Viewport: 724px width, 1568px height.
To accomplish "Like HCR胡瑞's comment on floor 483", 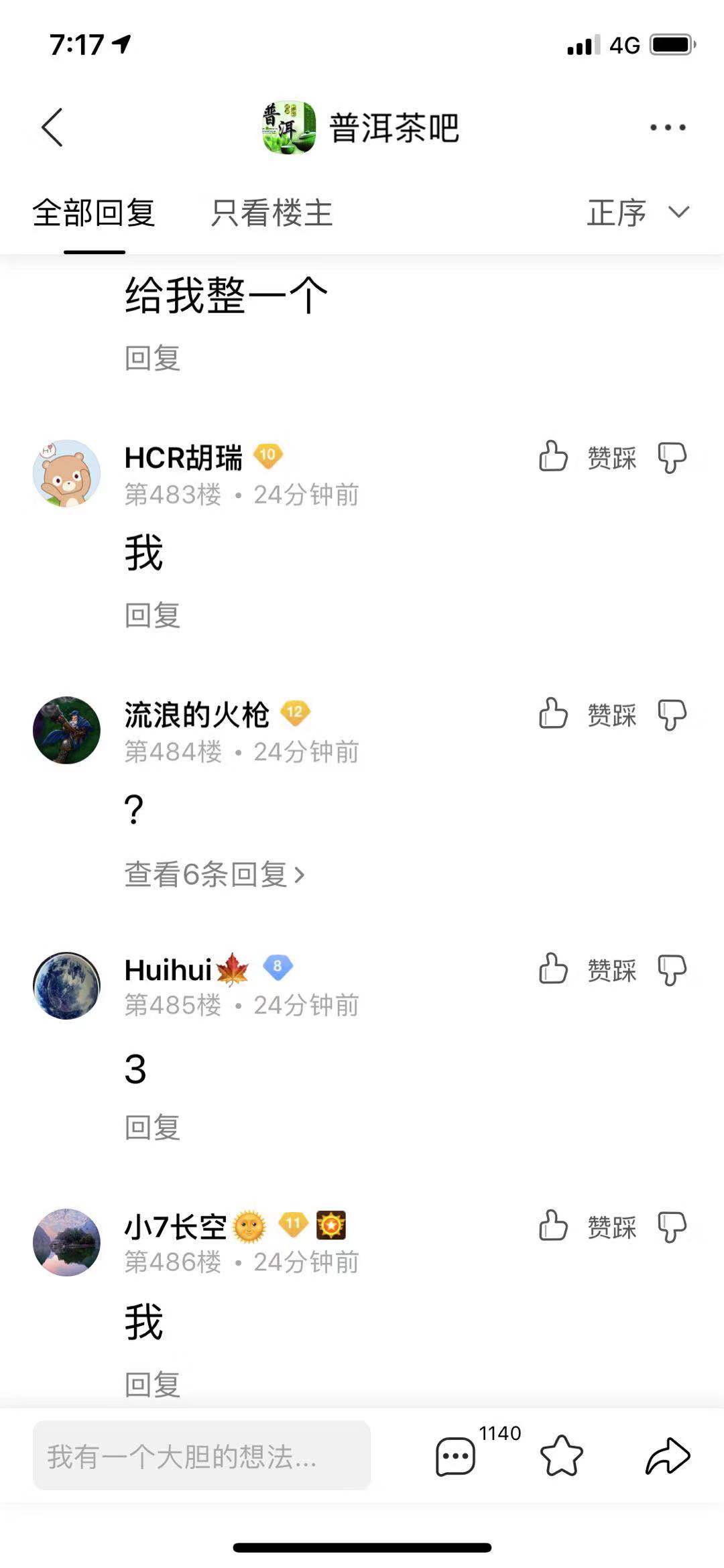I will (553, 457).
